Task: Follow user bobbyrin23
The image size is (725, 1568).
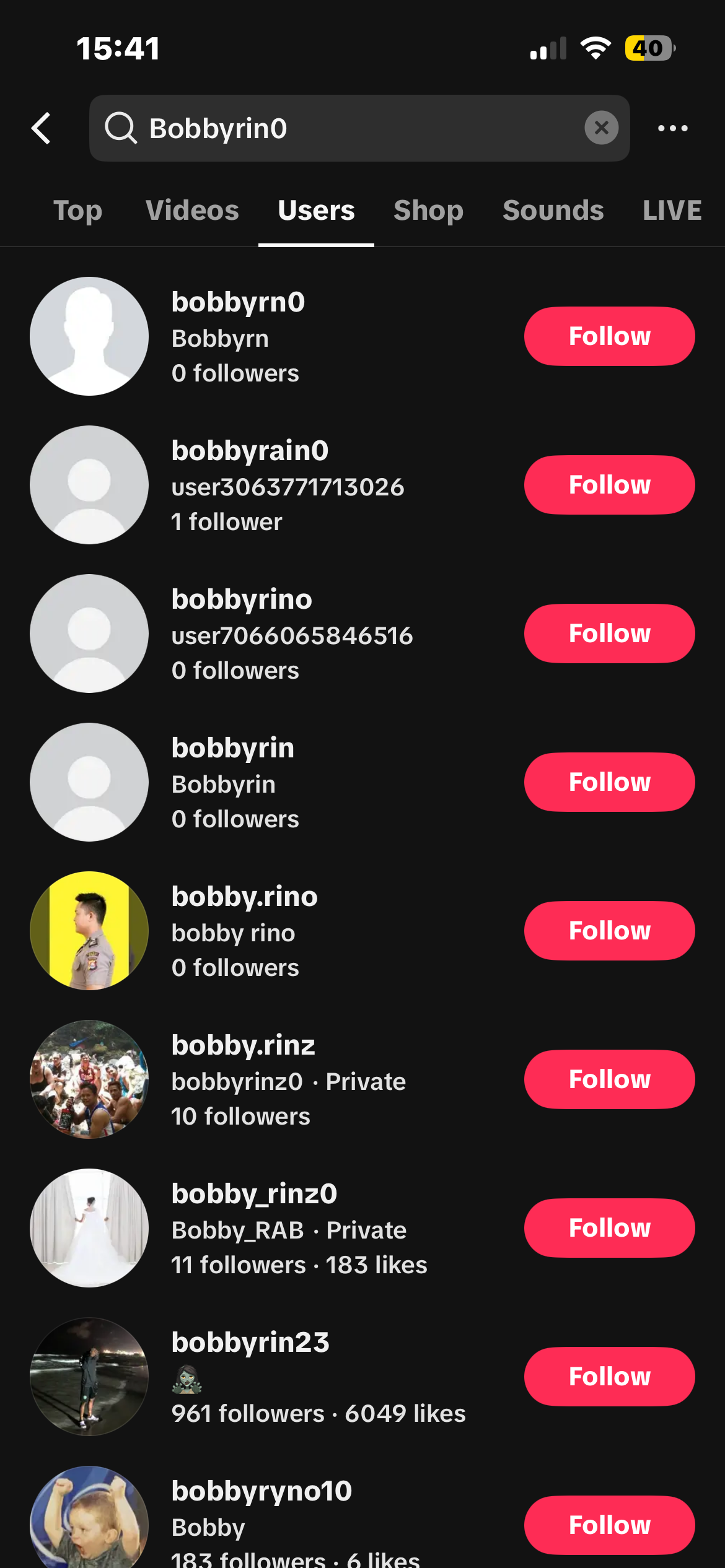Action: tap(609, 1377)
